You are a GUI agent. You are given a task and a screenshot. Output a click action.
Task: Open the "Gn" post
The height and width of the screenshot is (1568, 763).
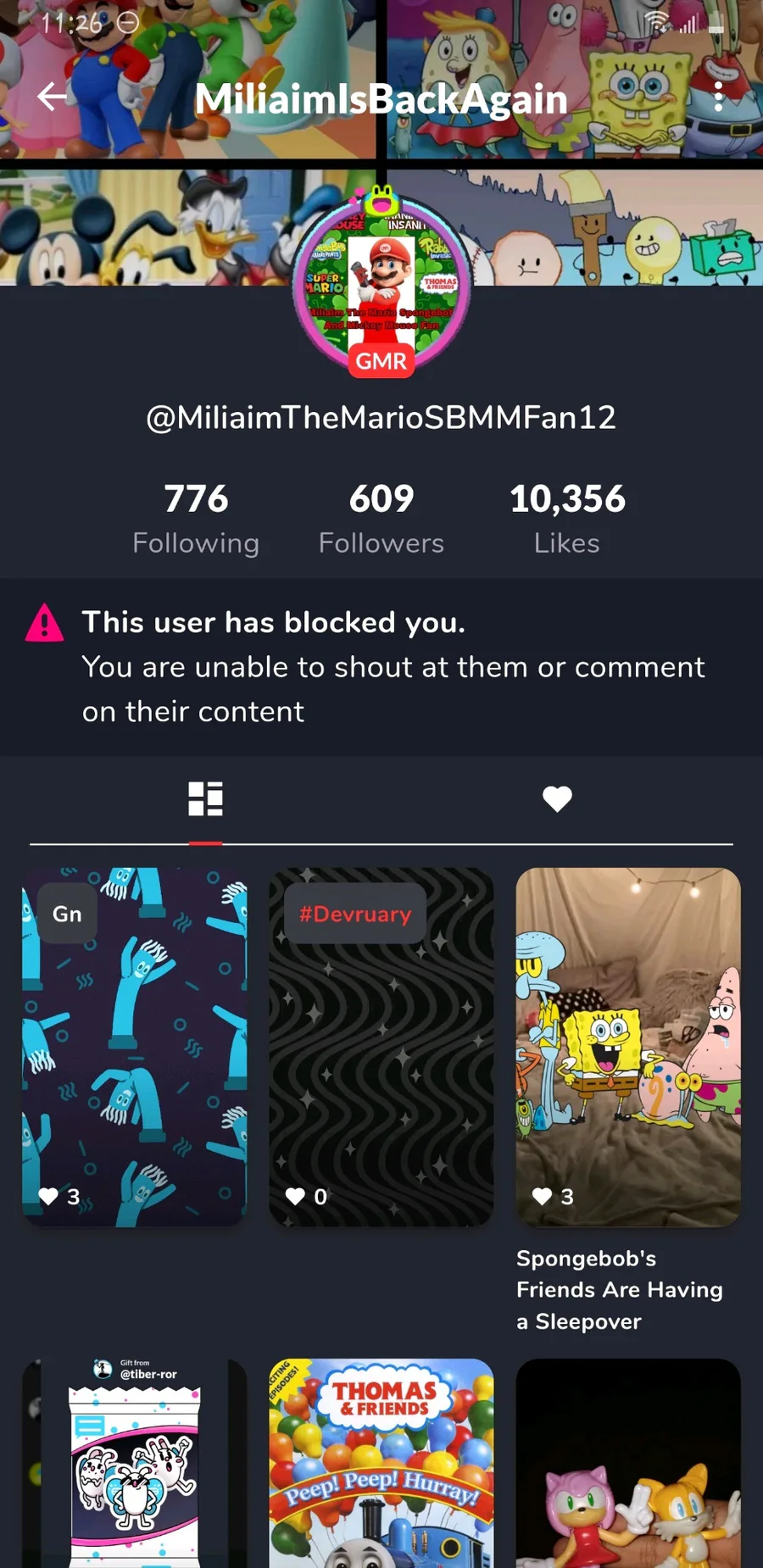point(135,1047)
